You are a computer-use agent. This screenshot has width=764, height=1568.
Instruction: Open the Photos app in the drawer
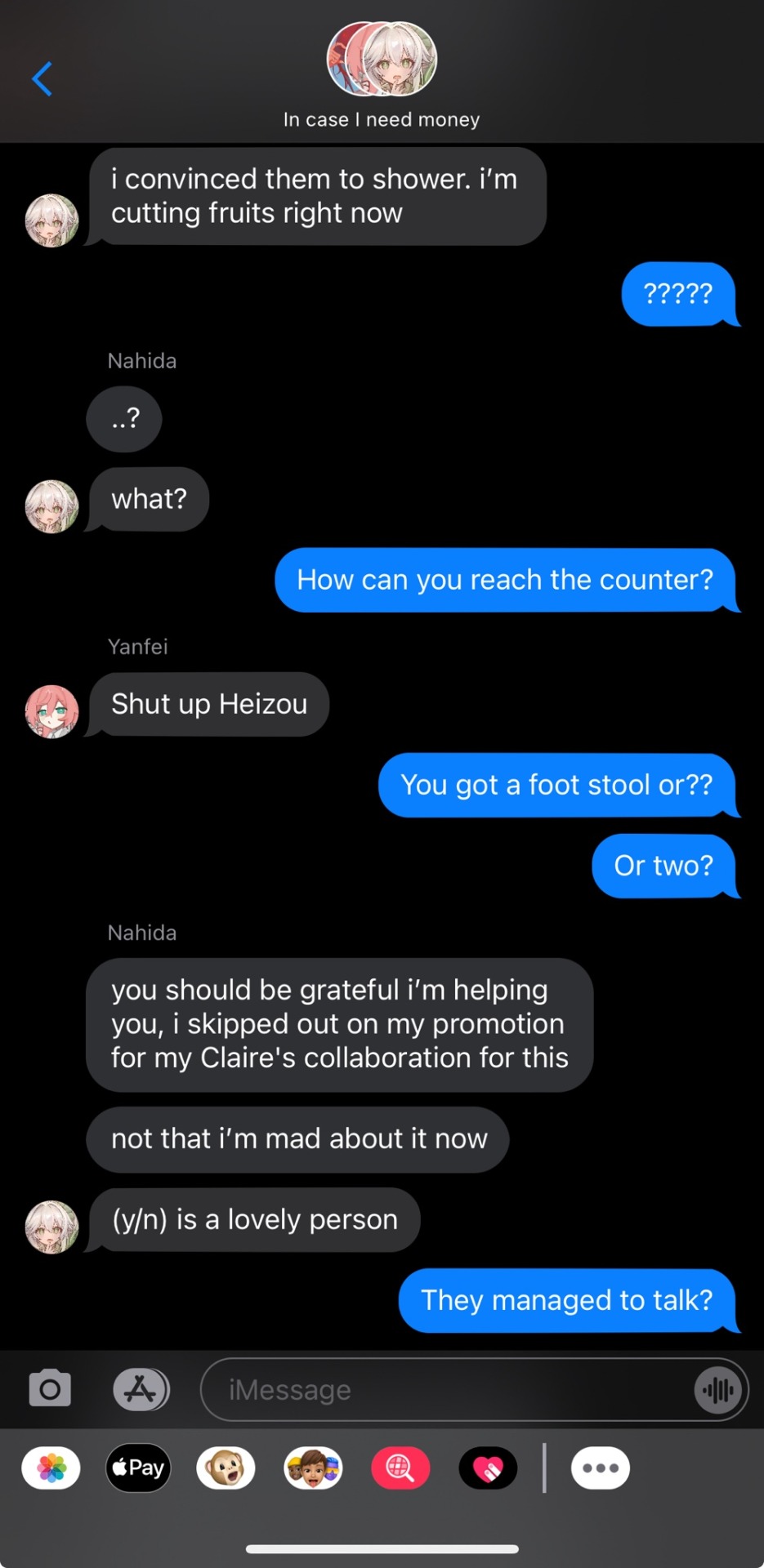(x=51, y=1468)
